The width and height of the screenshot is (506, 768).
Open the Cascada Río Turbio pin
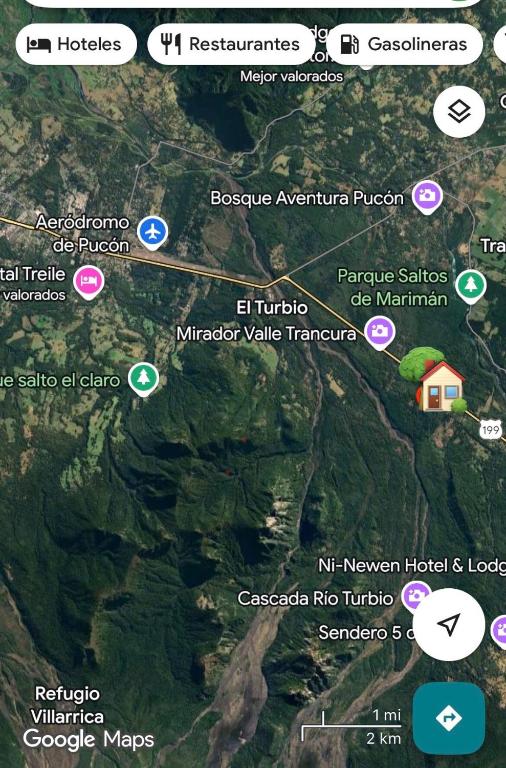coord(415,596)
